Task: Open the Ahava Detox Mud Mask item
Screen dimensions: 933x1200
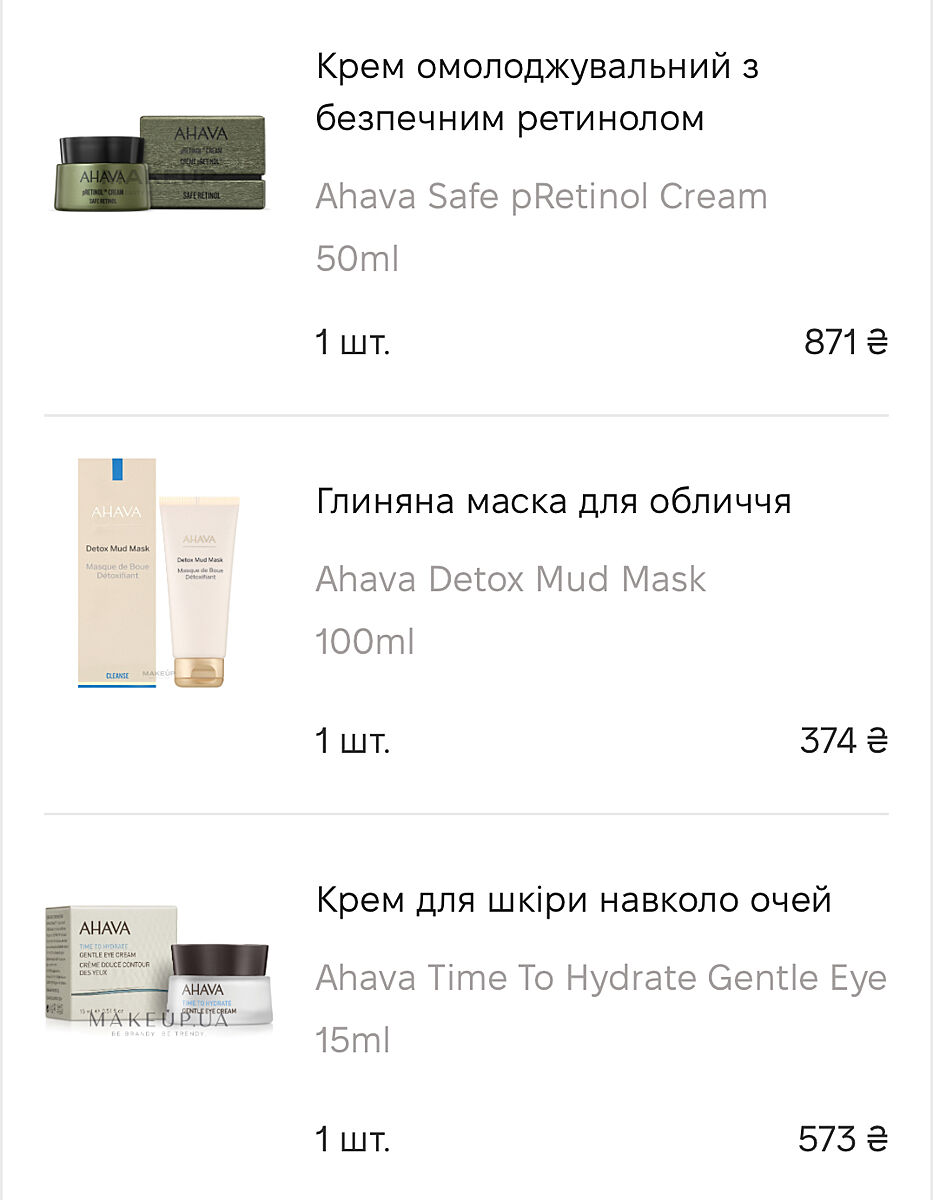Action: [511, 578]
